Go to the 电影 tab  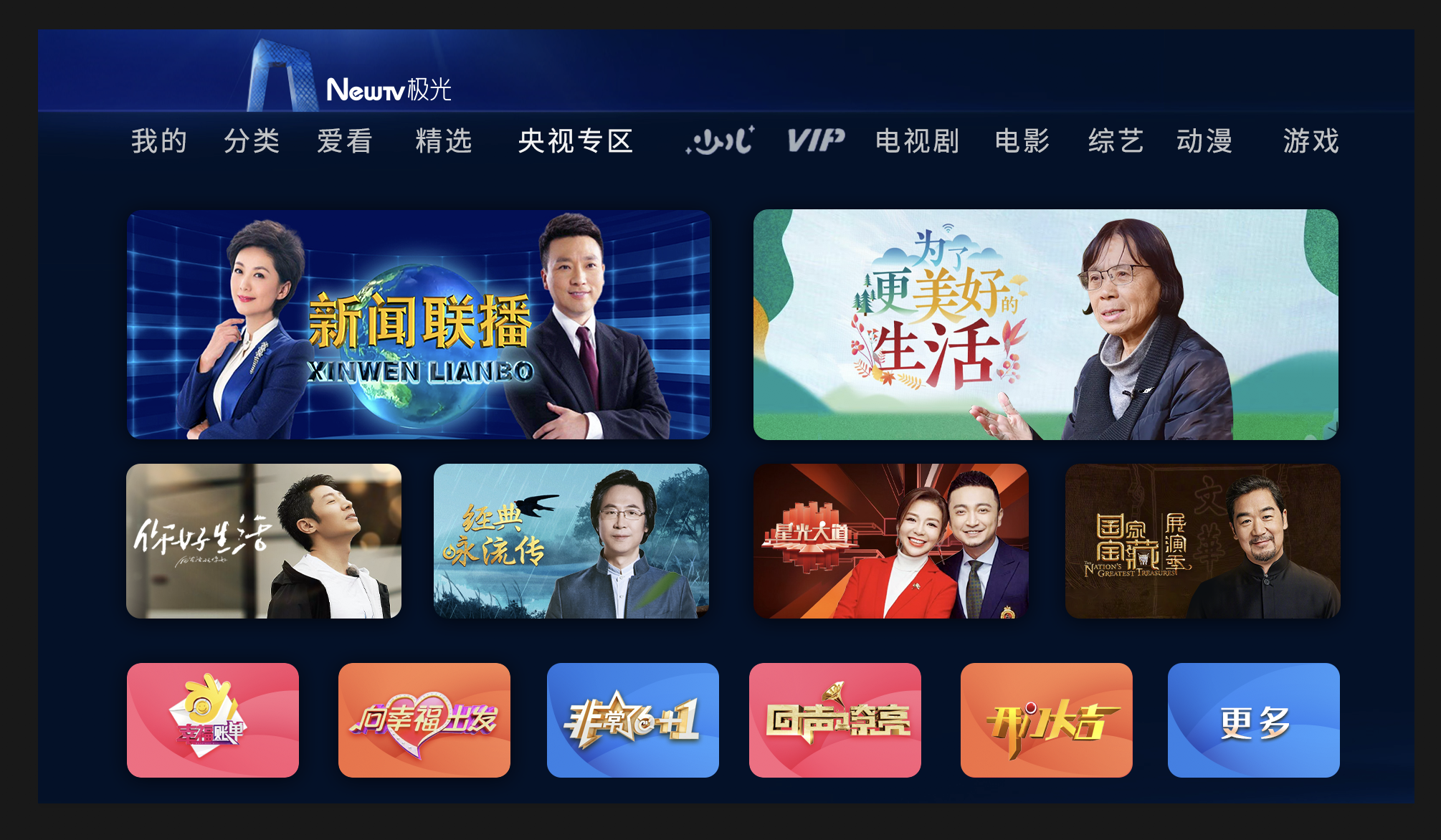pyautogui.click(x=1022, y=141)
